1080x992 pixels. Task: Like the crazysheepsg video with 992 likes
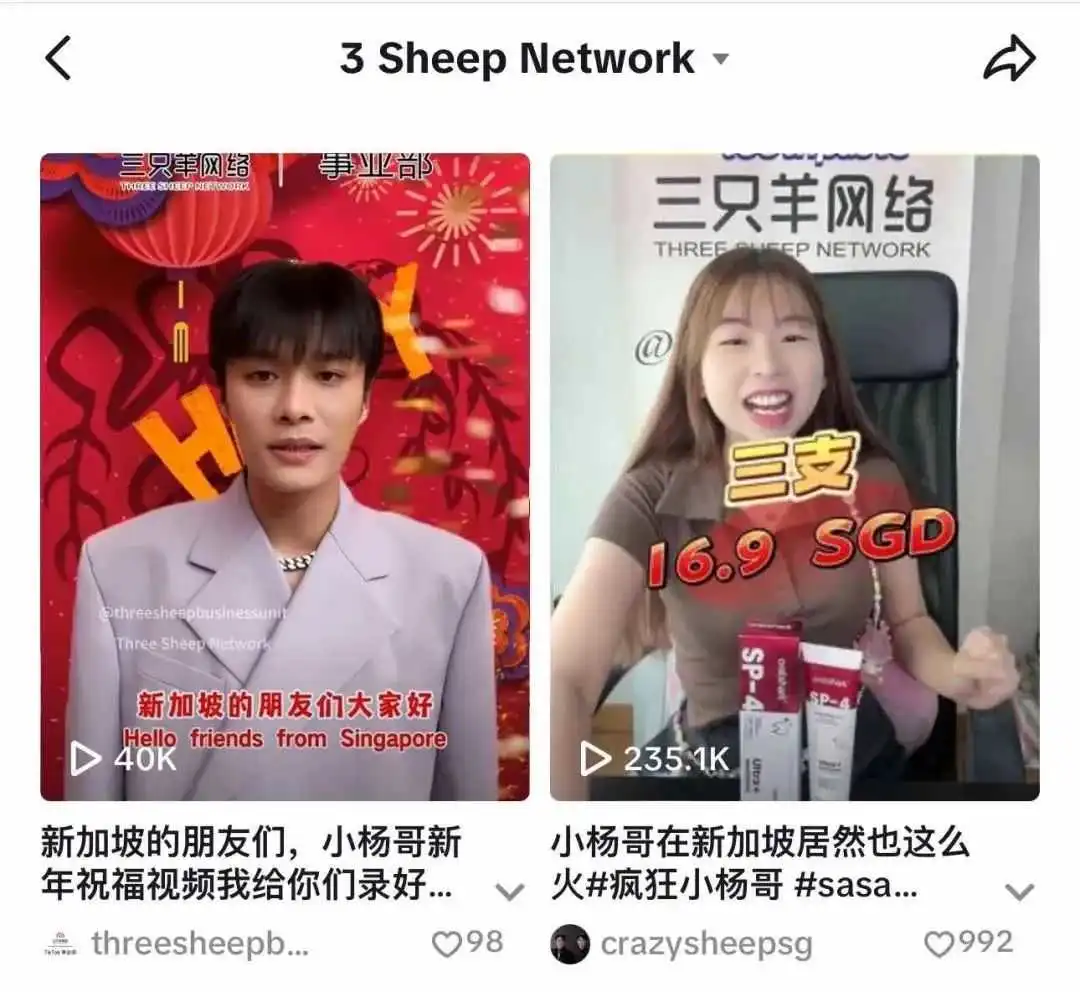coord(938,944)
